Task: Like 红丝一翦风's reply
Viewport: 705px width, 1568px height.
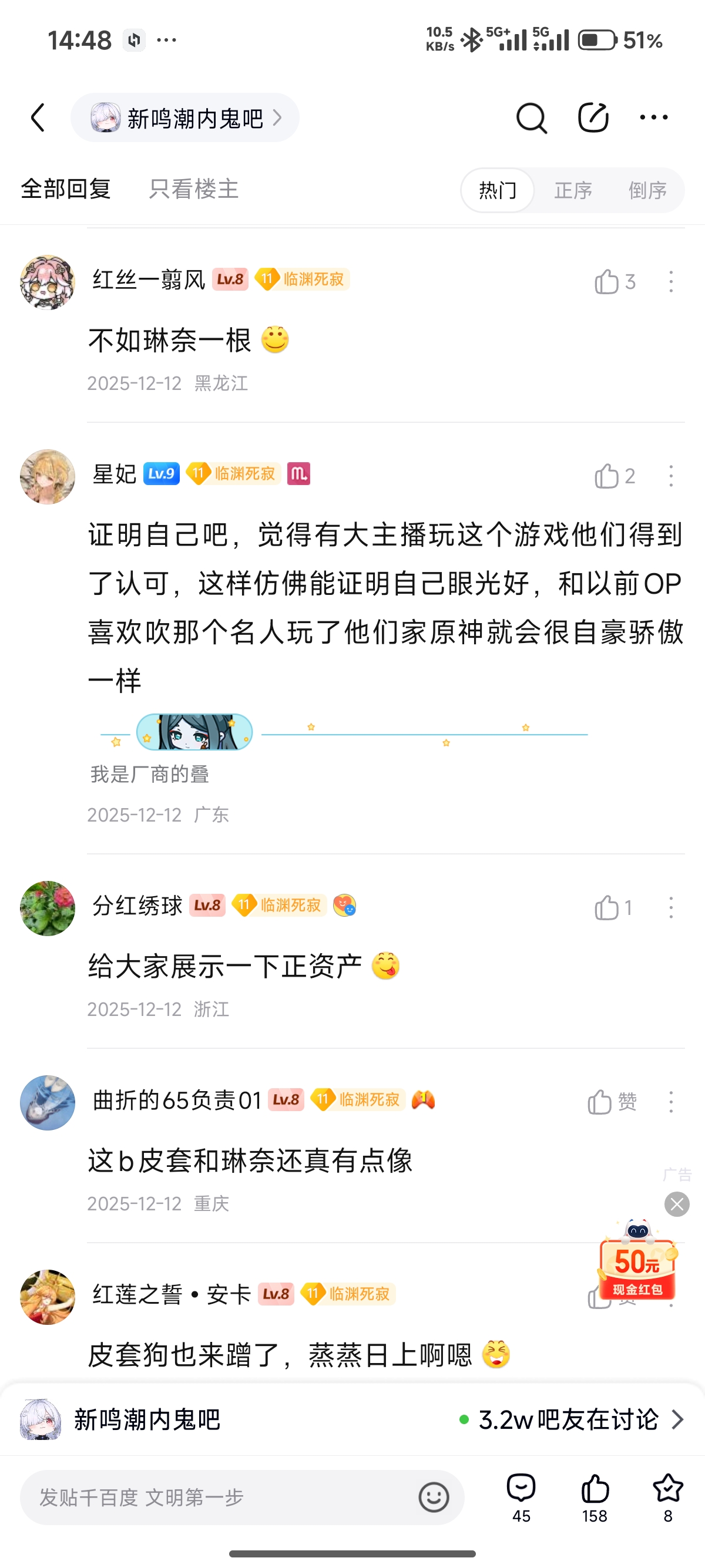Action: (615, 282)
